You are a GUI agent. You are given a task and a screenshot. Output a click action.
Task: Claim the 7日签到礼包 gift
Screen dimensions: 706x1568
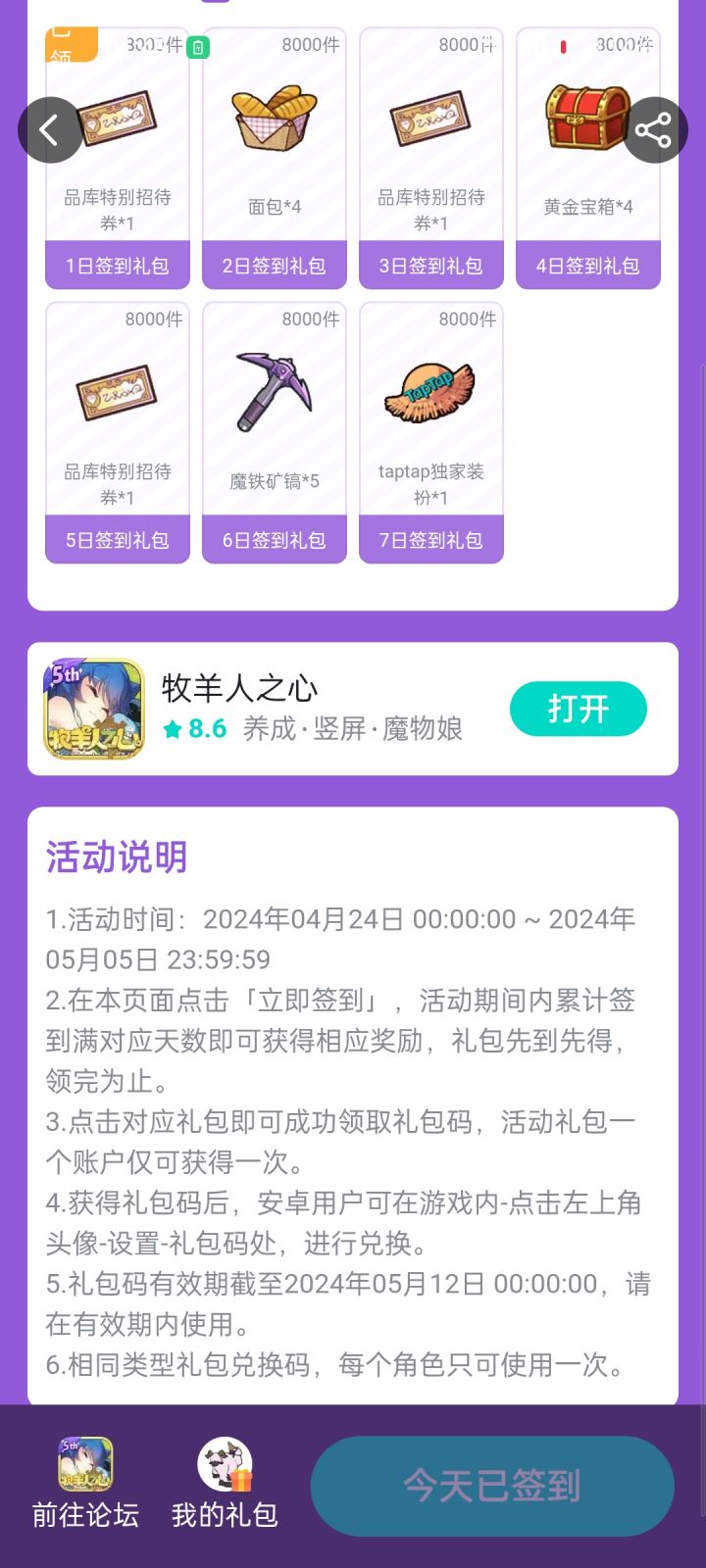point(430,538)
